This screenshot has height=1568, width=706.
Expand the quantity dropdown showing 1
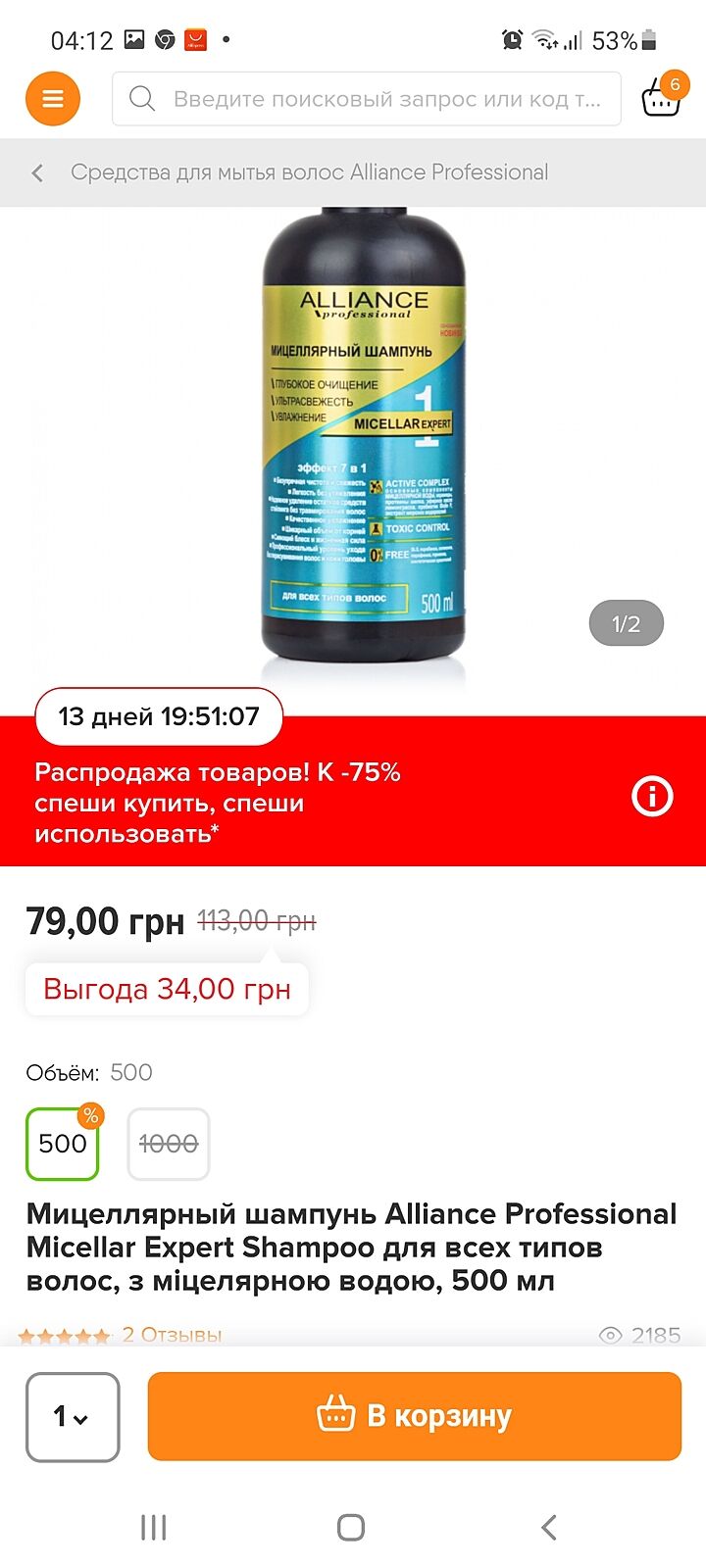(73, 1416)
